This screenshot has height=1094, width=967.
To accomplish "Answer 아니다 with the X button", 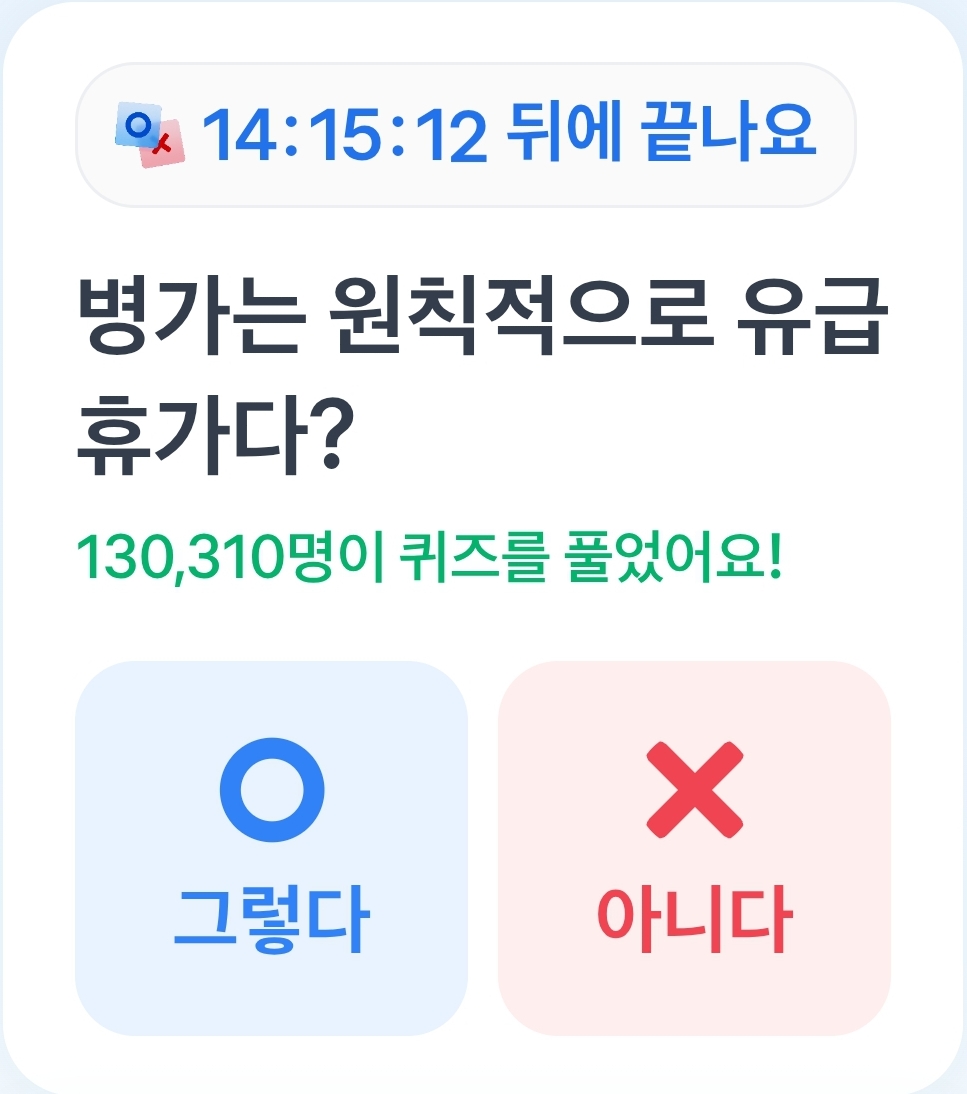I will [x=694, y=848].
